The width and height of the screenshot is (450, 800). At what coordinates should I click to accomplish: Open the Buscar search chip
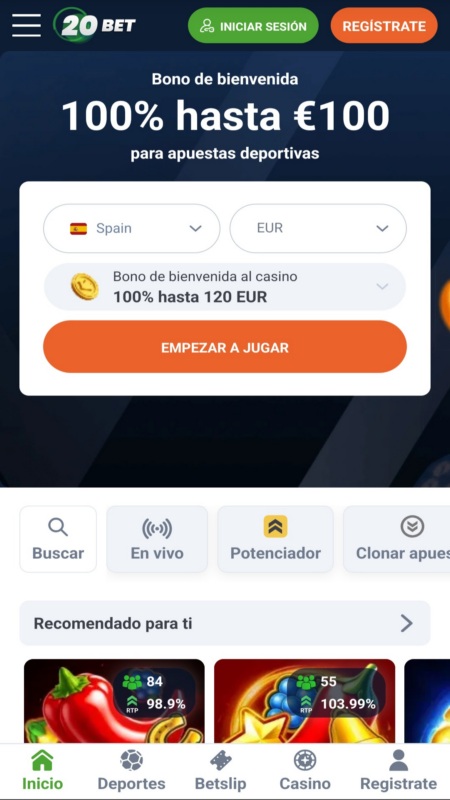tap(58, 539)
